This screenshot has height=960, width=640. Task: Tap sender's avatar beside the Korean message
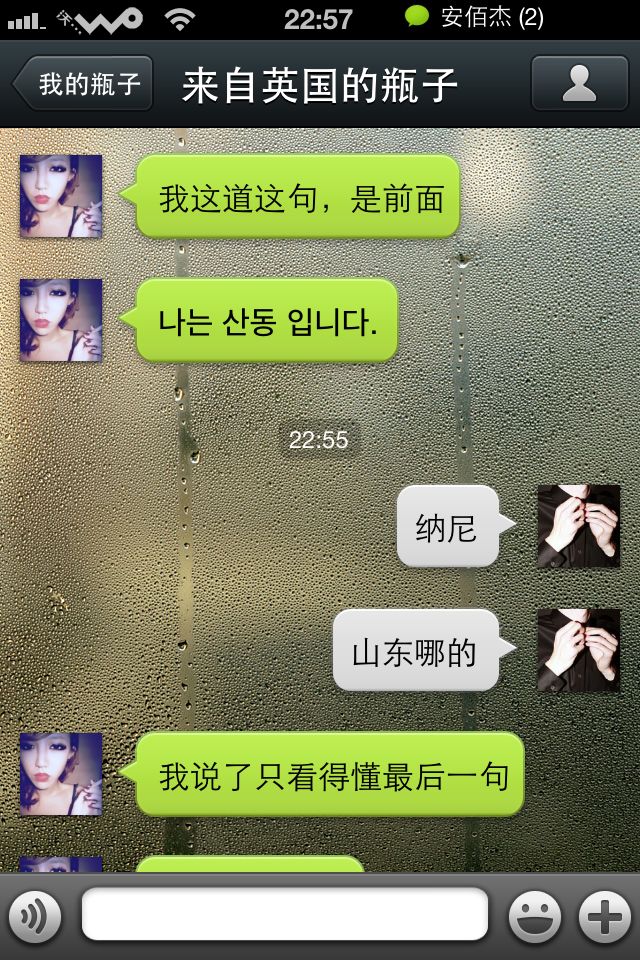click(x=61, y=320)
